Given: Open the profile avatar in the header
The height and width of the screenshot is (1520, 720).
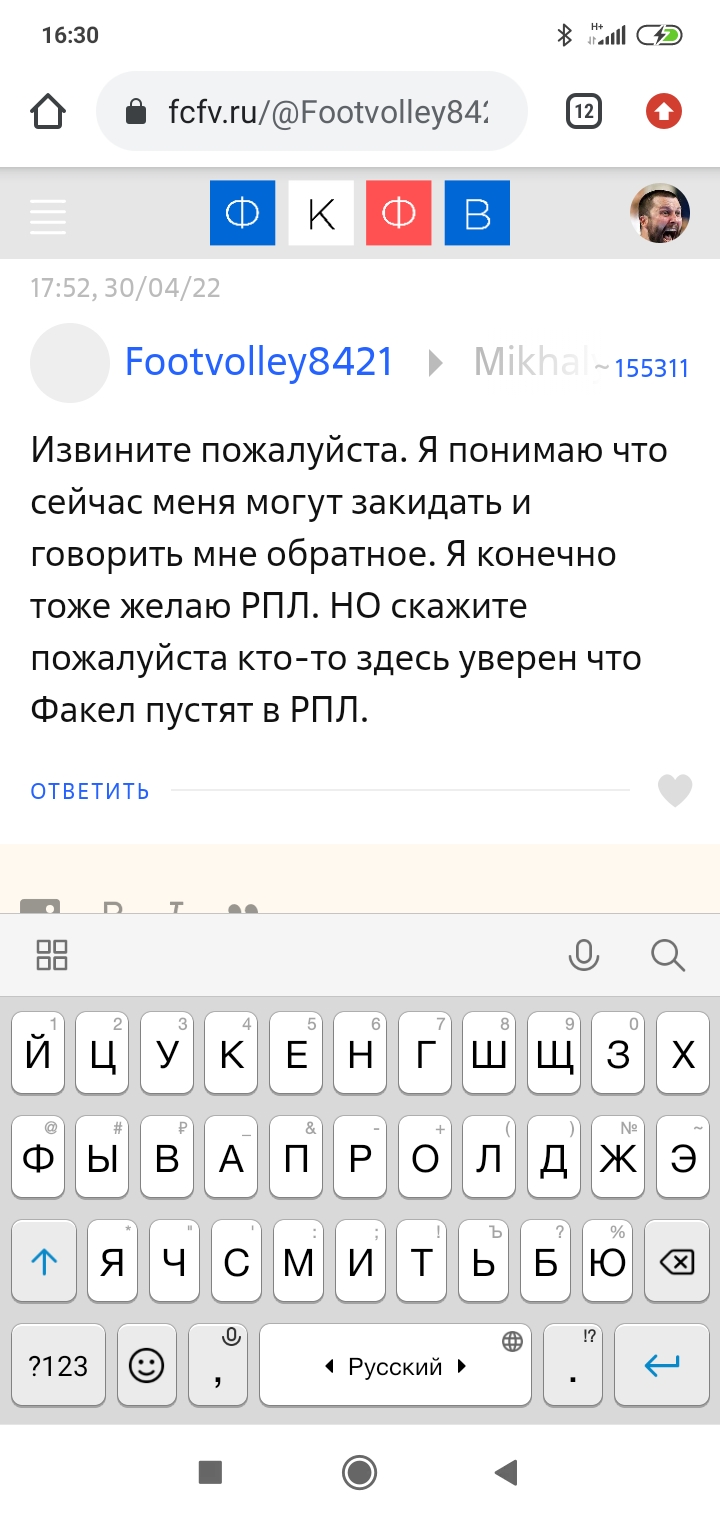Looking at the screenshot, I should click(x=659, y=213).
